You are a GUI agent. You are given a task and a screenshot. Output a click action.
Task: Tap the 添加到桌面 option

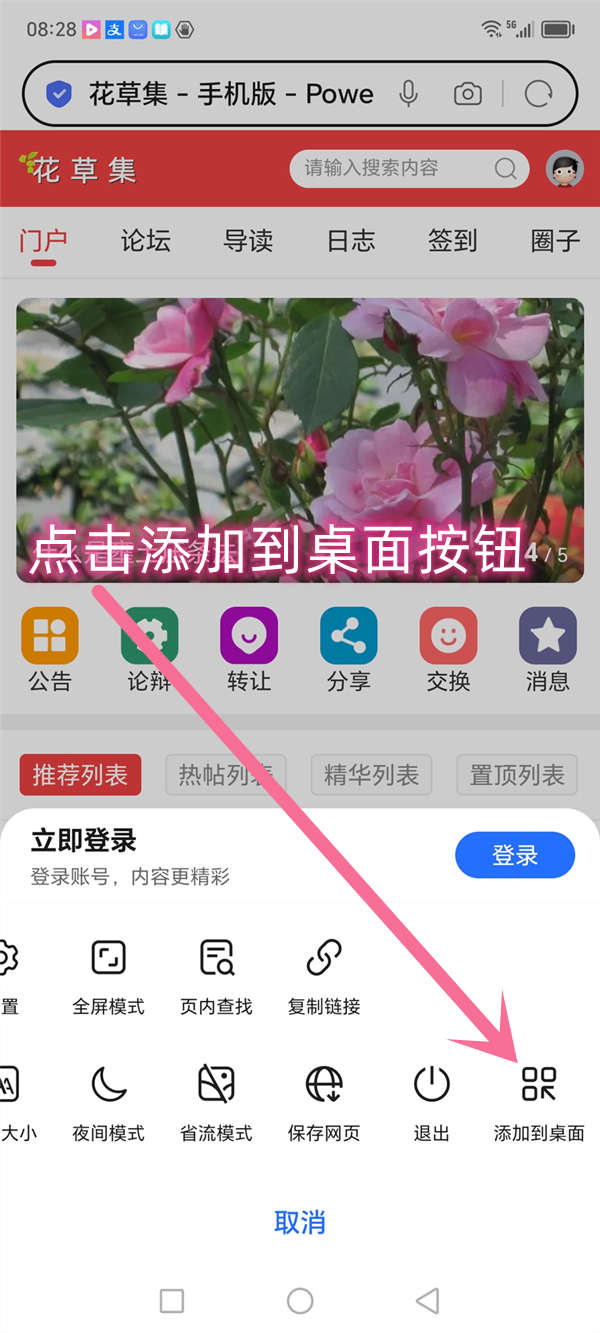pyautogui.click(x=539, y=1101)
